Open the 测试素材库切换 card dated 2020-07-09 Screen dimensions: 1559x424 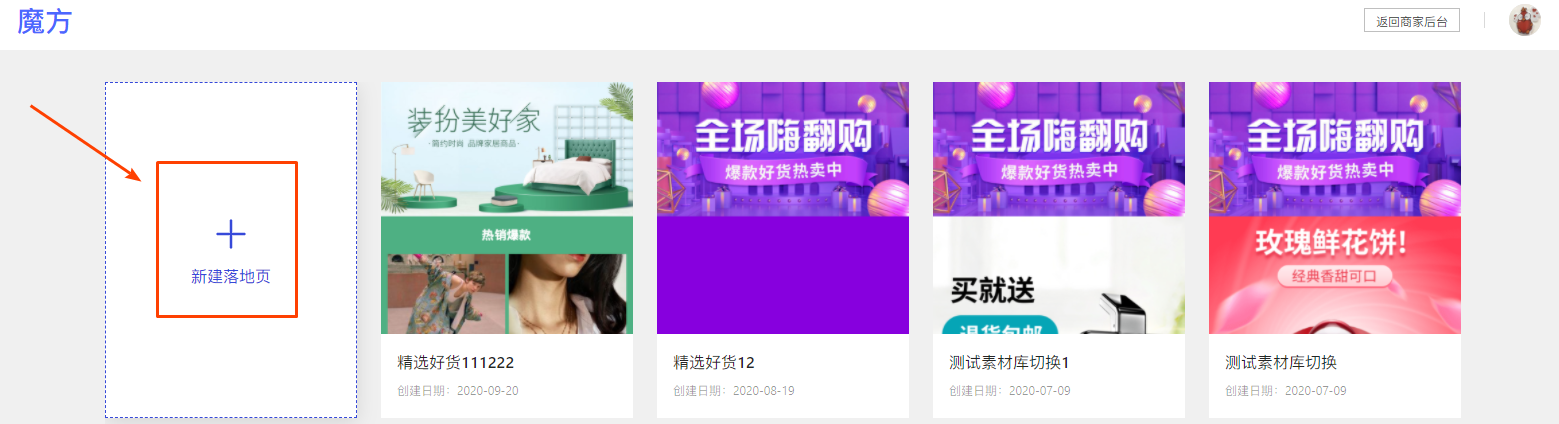(x=1334, y=249)
